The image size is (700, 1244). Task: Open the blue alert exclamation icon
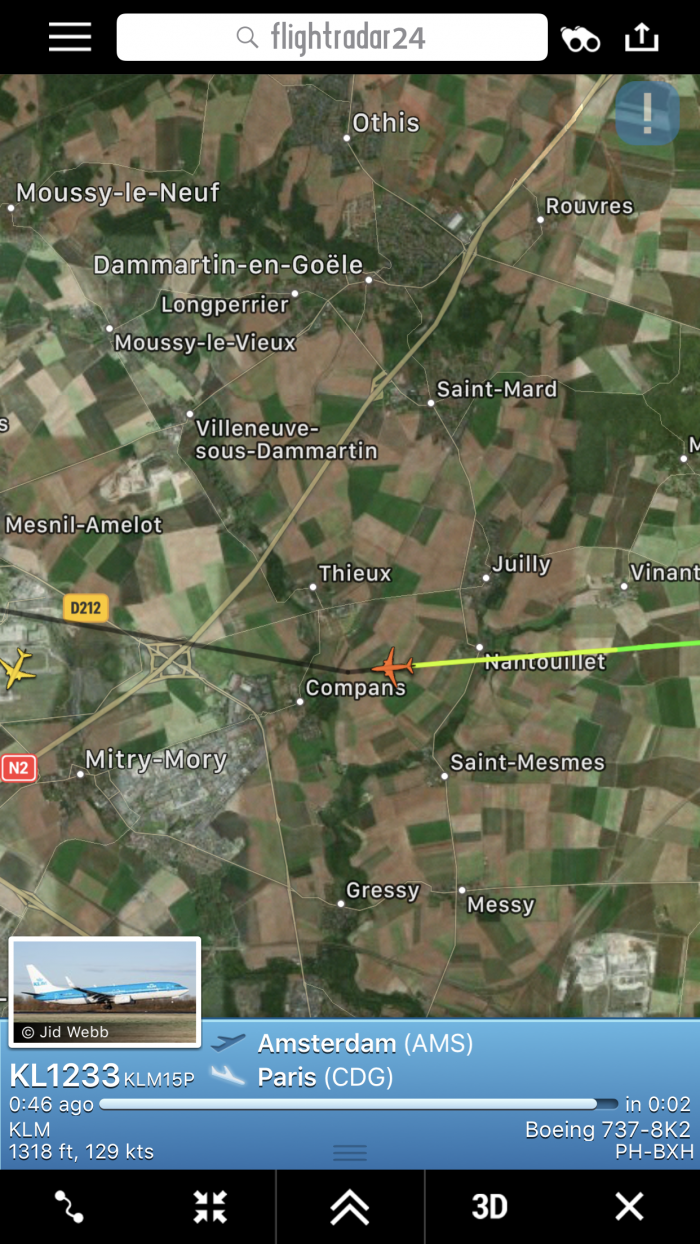pyautogui.click(x=647, y=114)
